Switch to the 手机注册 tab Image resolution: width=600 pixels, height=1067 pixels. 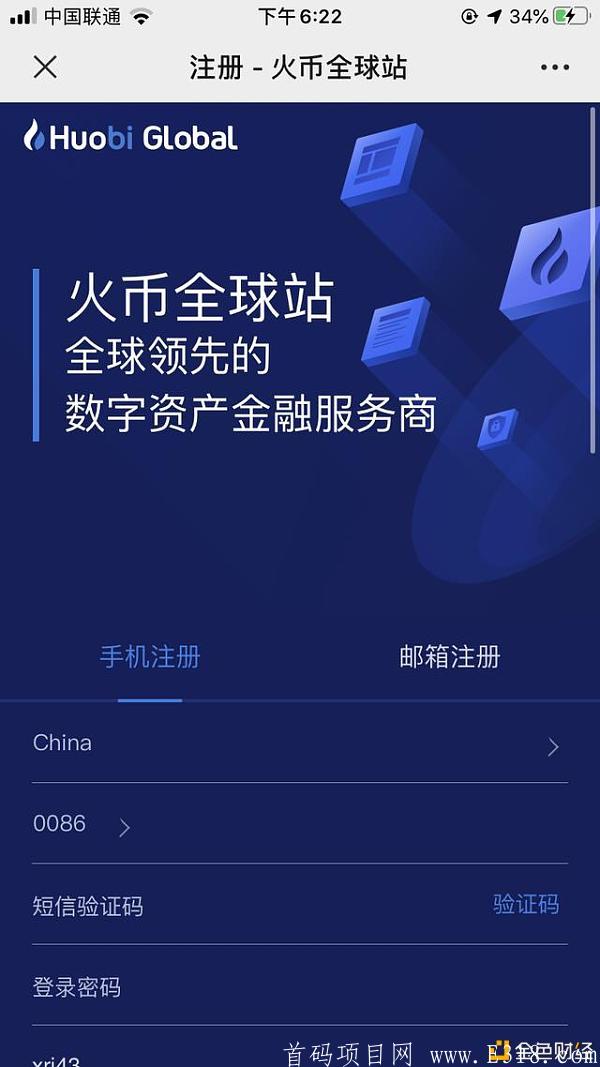[x=150, y=657]
